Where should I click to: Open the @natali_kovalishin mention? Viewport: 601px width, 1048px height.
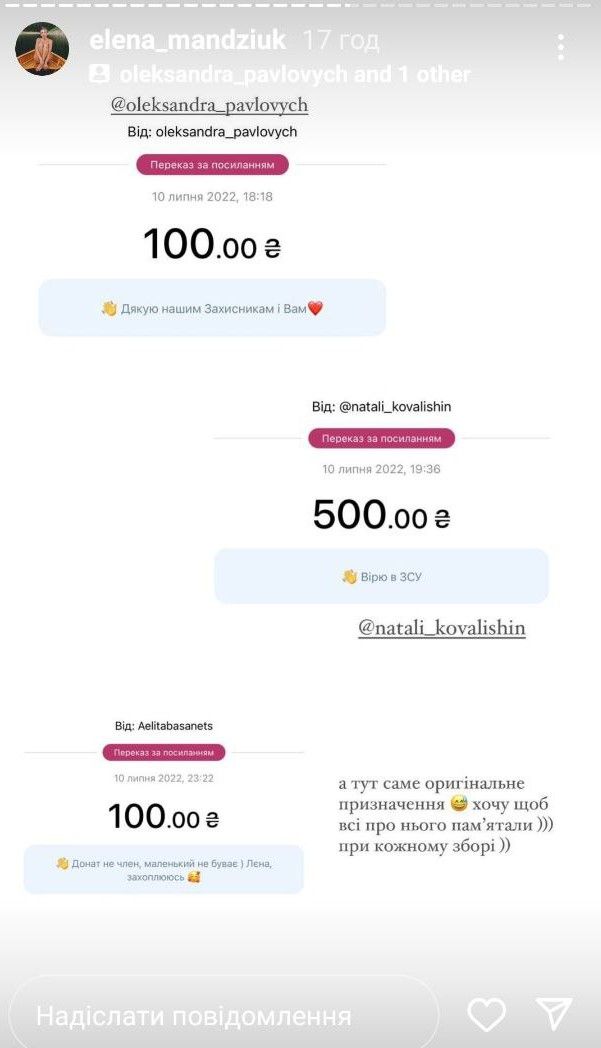coord(441,628)
